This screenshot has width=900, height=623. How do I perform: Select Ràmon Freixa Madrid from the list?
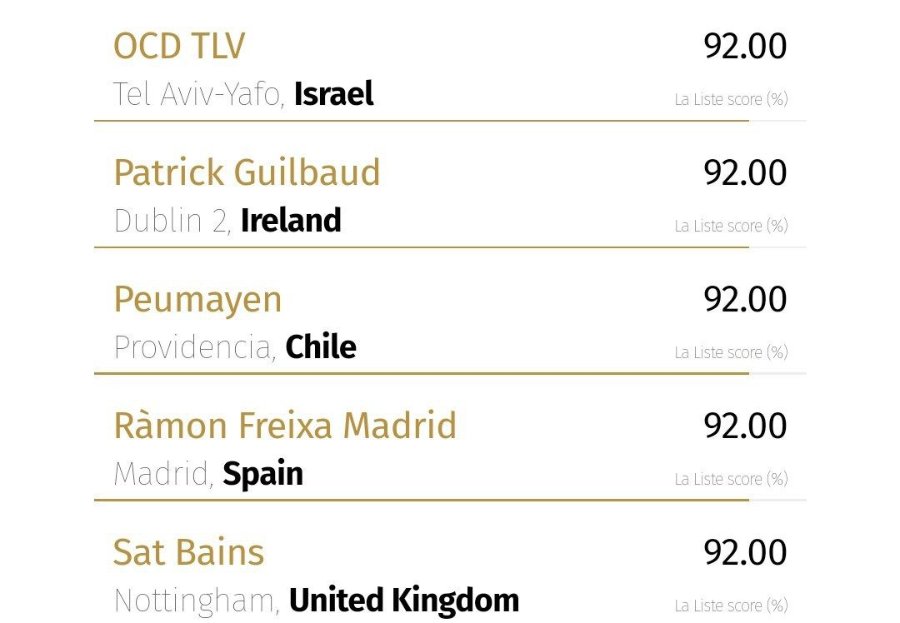click(x=285, y=425)
